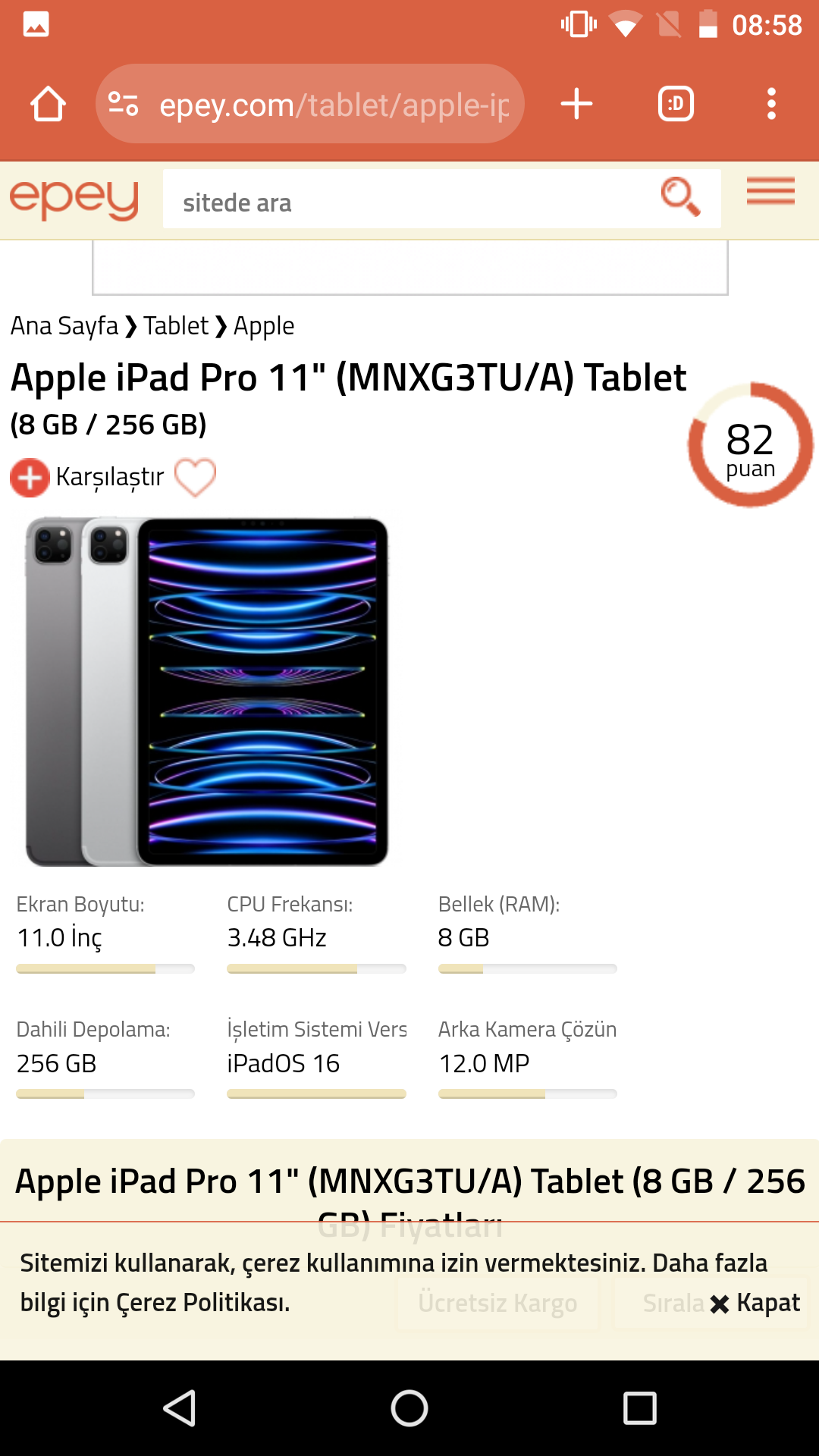Dismiss the cookie notice with Kapat
Viewport: 819px width, 1456px height.
[755, 1303]
